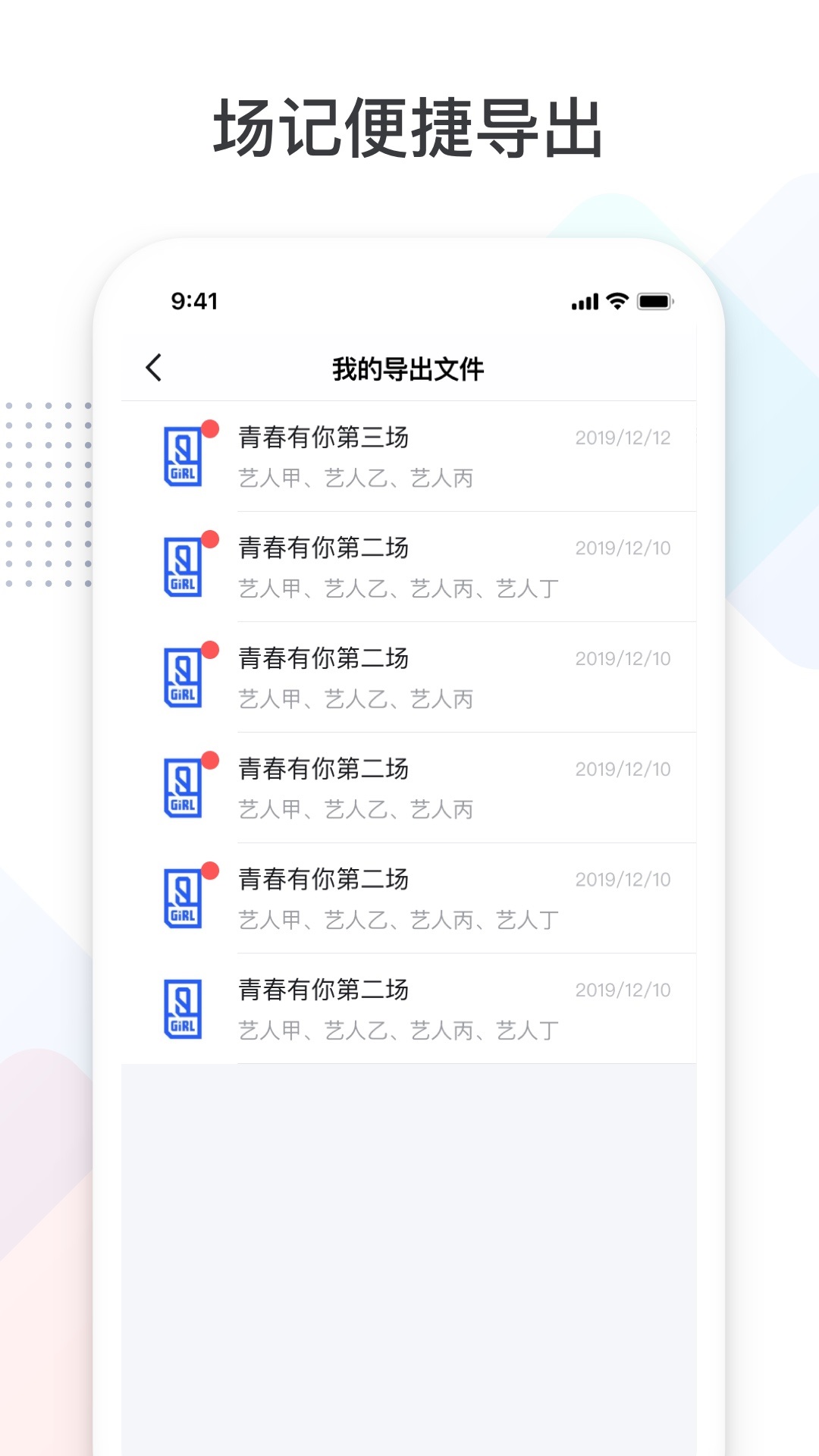This screenshot has width=819, height=1456.
Task: Tap the red unread badge on the second file
Action: [x=209, y=539]
